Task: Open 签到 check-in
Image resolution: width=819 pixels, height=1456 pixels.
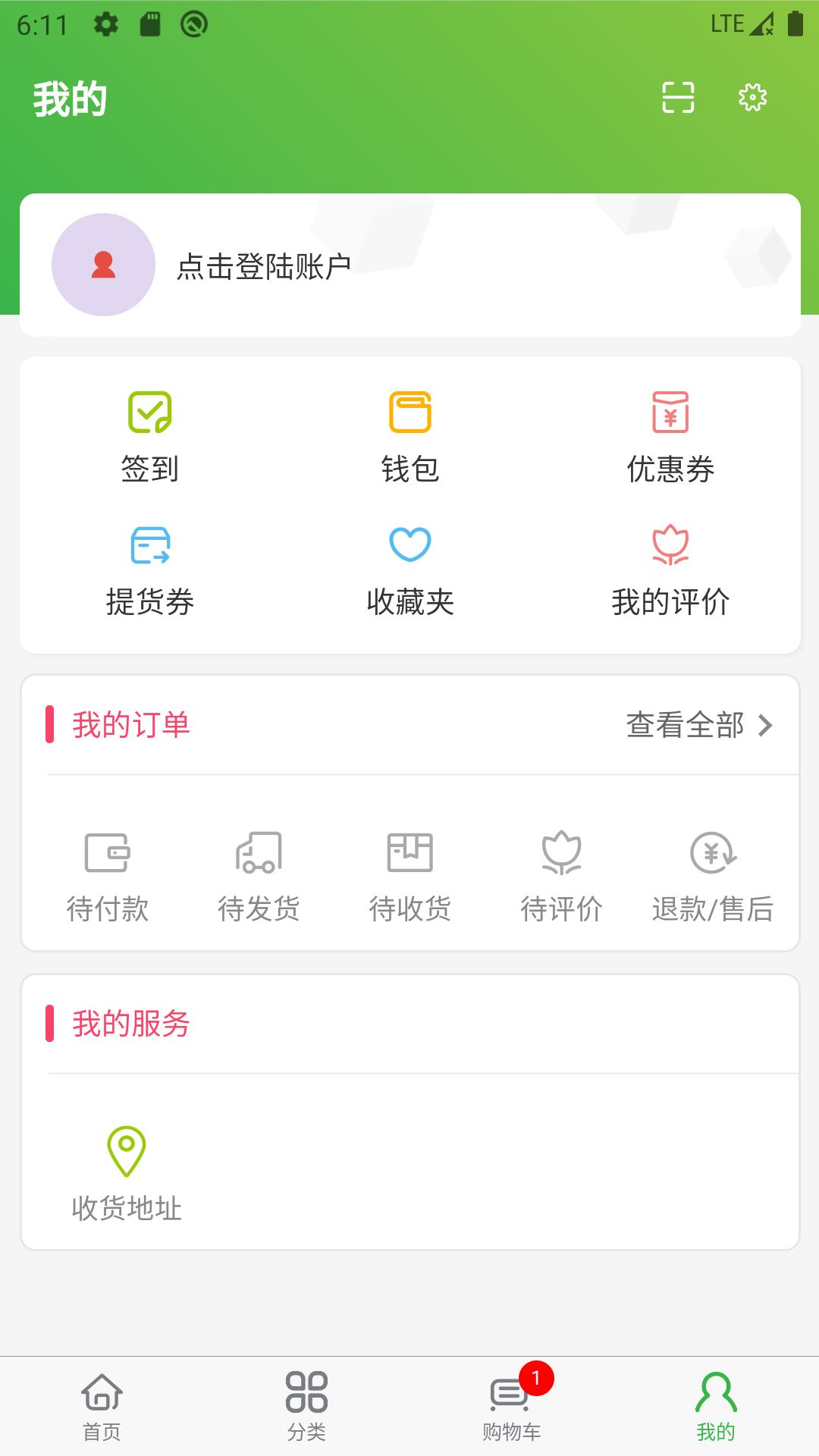Action: 150,438
